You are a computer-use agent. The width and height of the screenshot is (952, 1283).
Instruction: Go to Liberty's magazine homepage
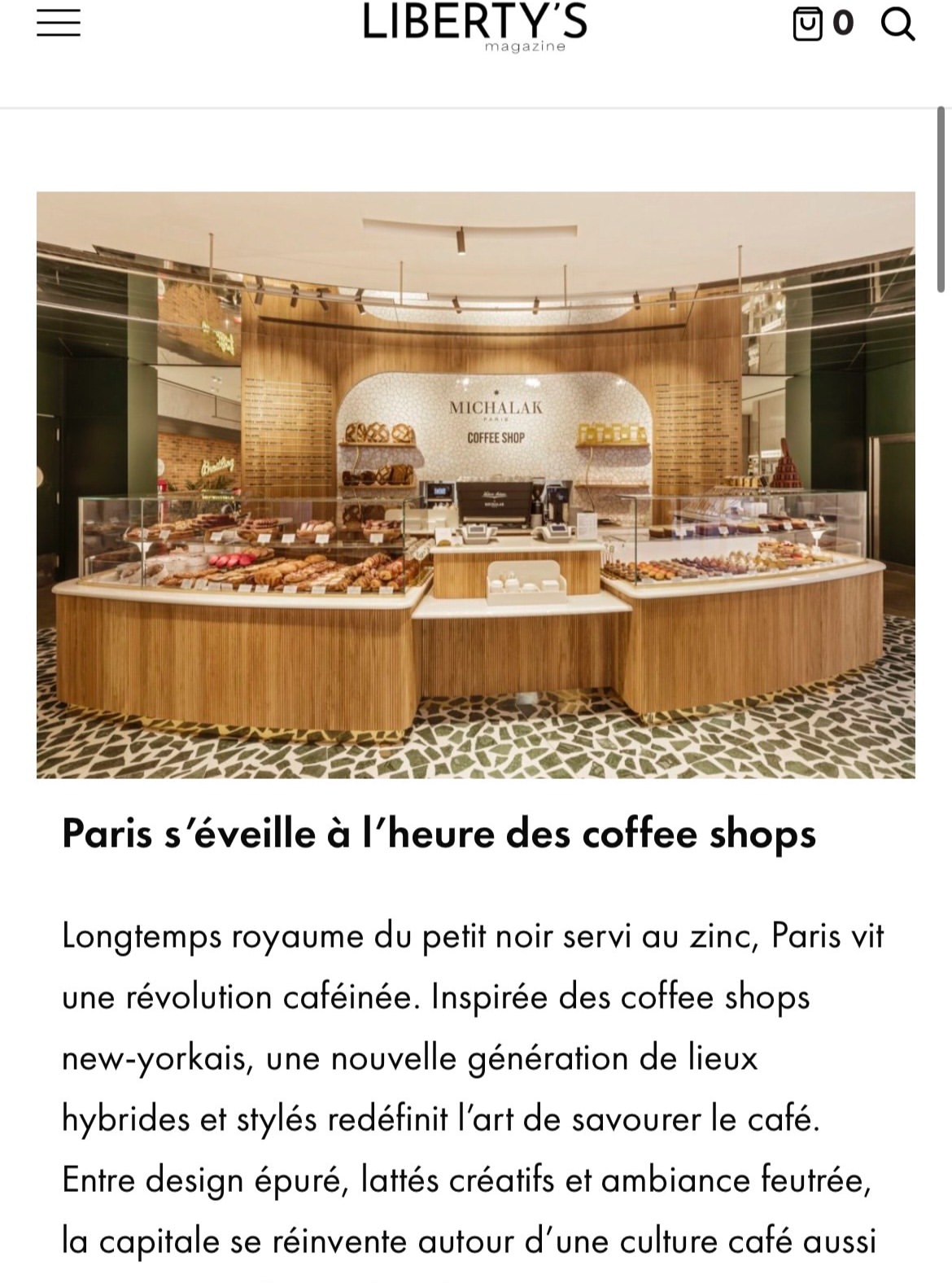point(475,24)
